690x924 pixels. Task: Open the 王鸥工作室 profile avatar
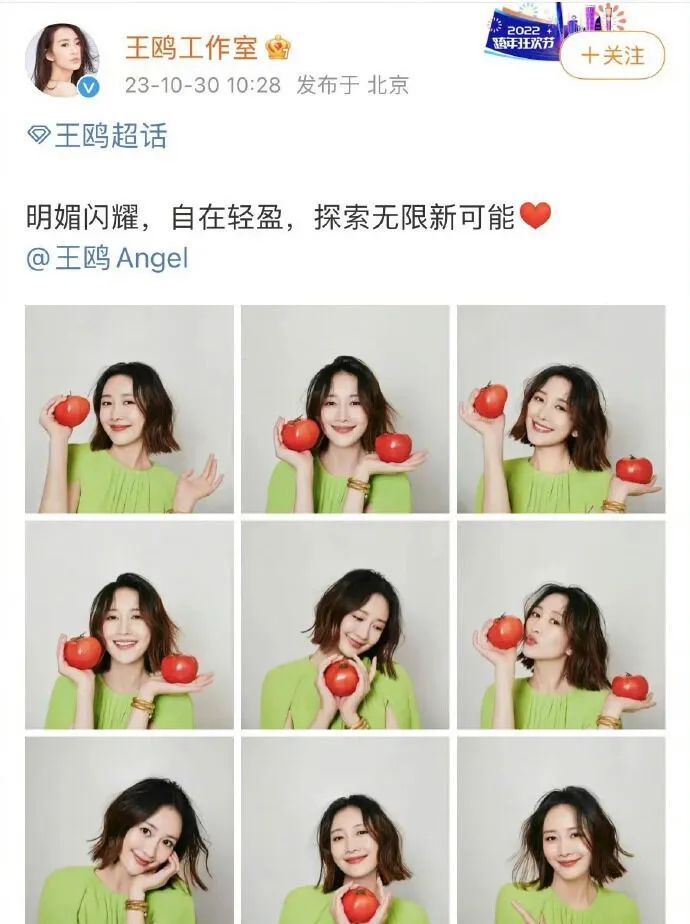pos(63,60)
